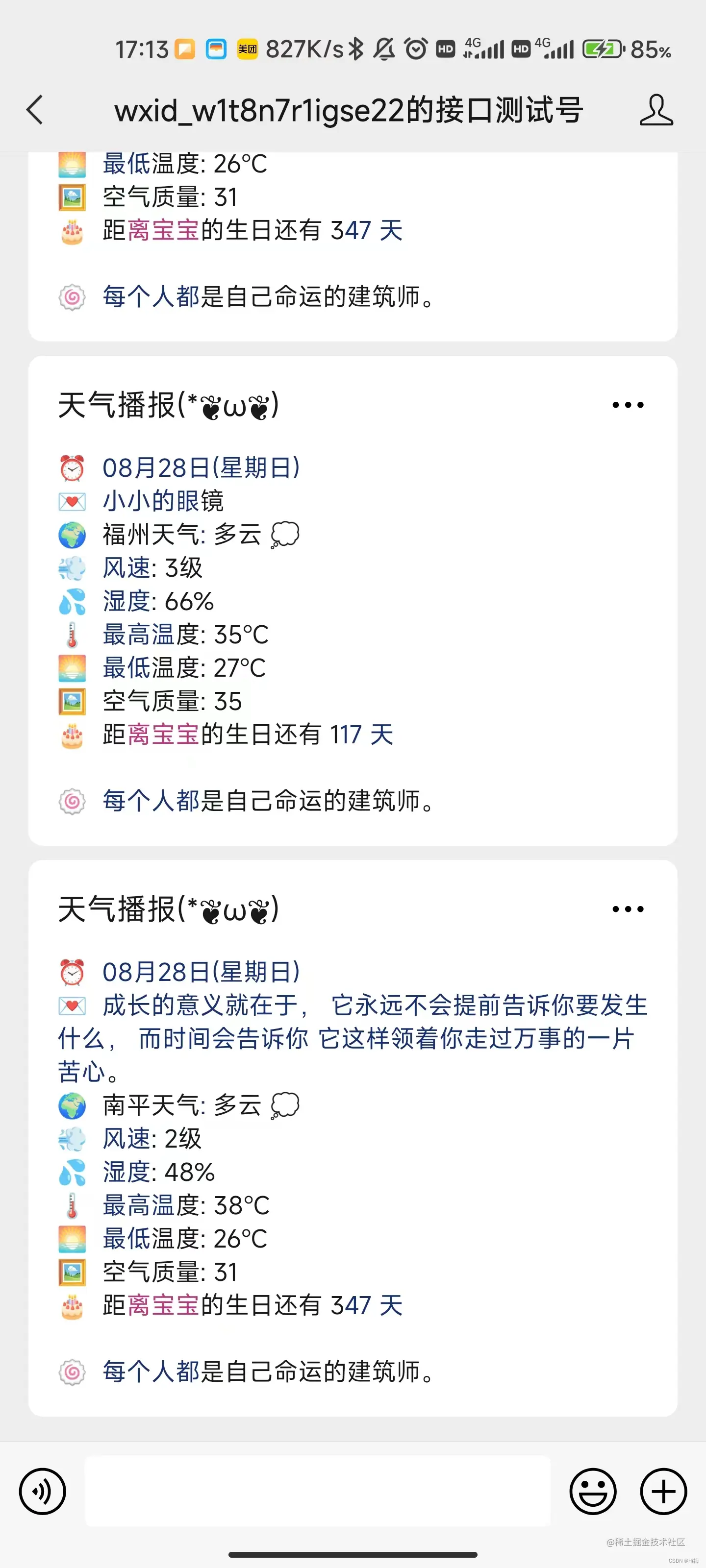Screen dimensions: 706x1568
Task: Tap the alarm clock emoji beside 08月28日
Action: click(72, 468)
